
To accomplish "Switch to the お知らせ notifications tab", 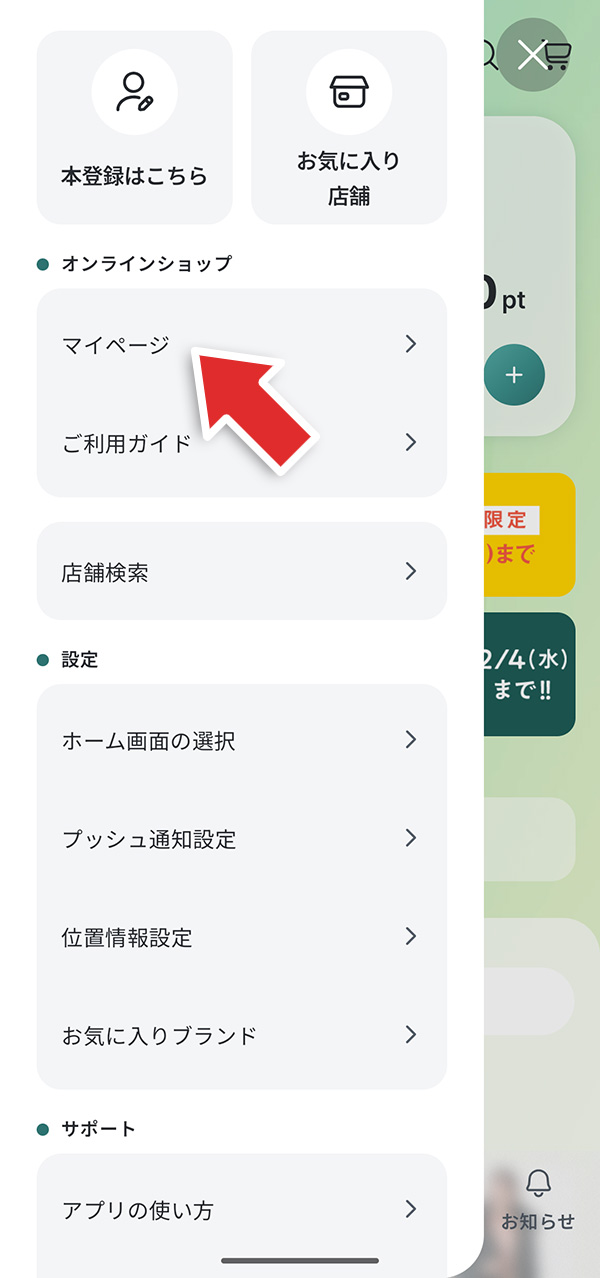I will point(538,1198).
